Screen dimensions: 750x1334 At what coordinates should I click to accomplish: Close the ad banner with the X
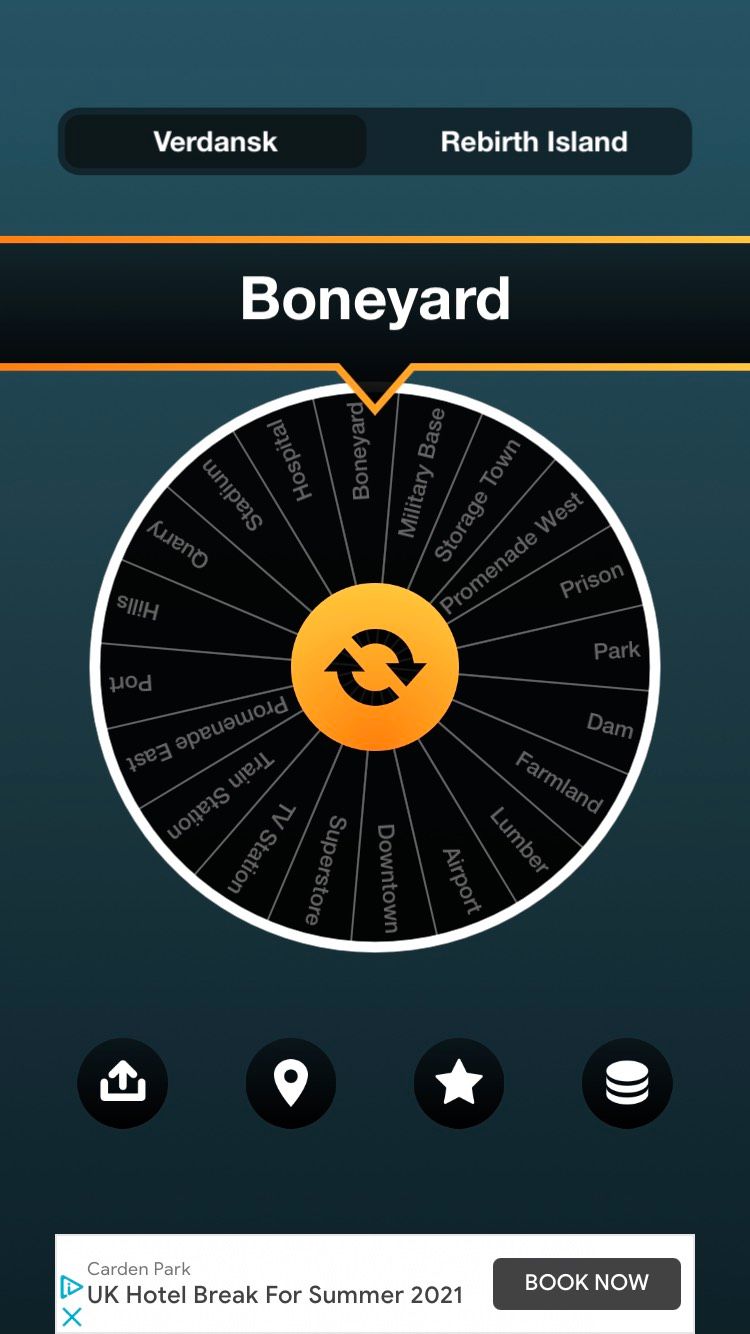click(x=71, y=1318)
